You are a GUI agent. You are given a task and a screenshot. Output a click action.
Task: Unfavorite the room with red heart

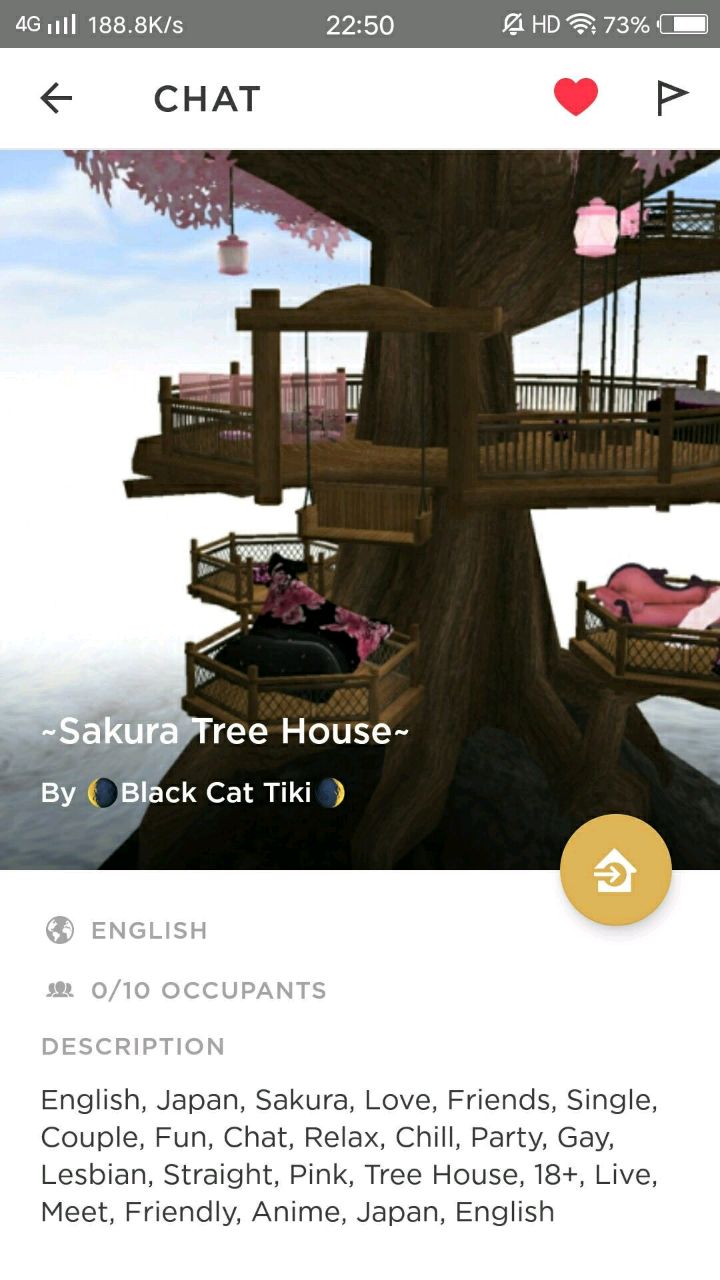pos(575,98)
